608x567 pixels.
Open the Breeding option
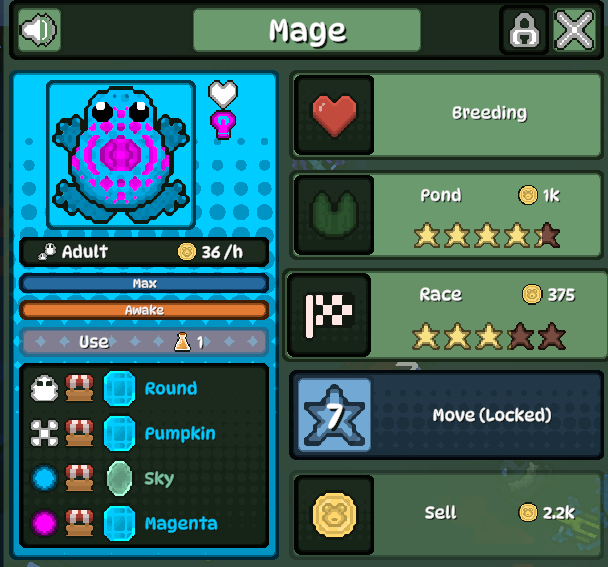446,114
